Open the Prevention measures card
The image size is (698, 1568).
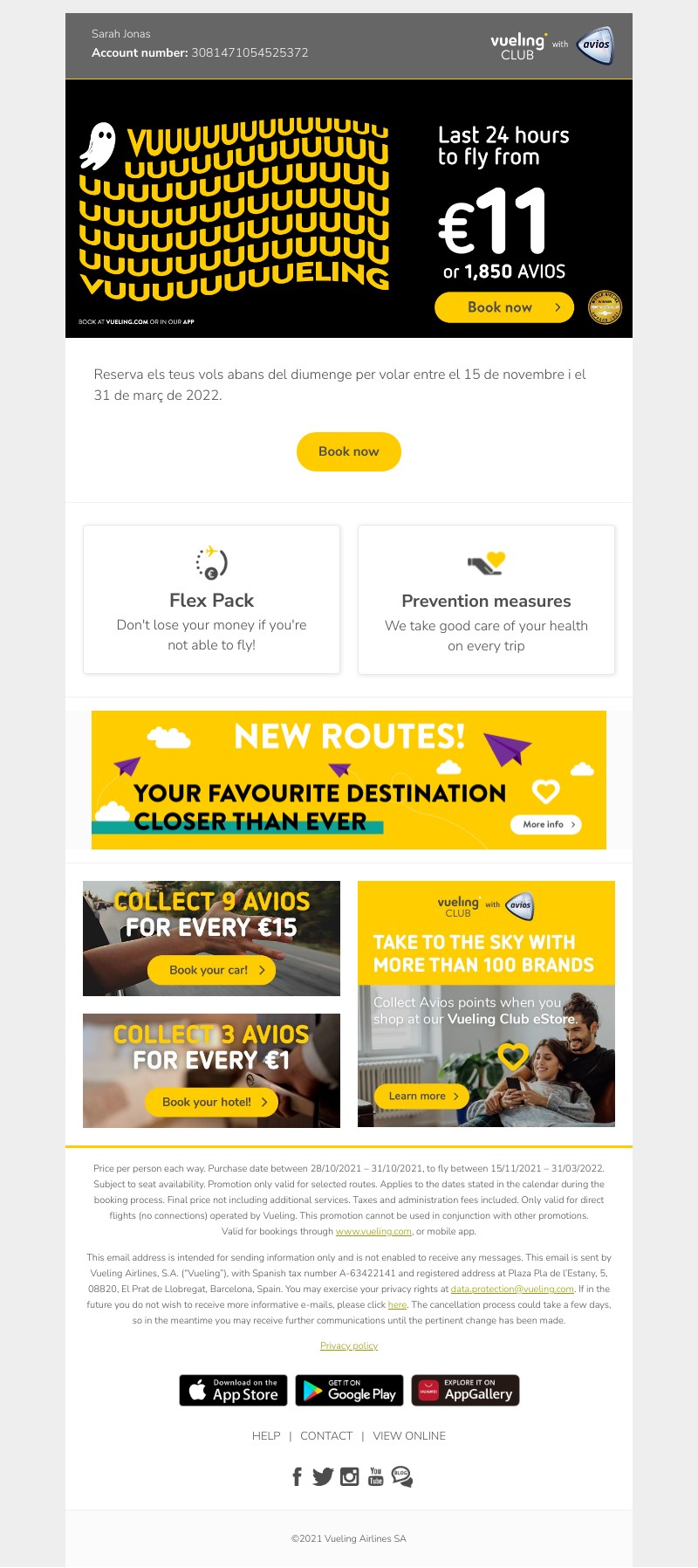click(486, 601)
